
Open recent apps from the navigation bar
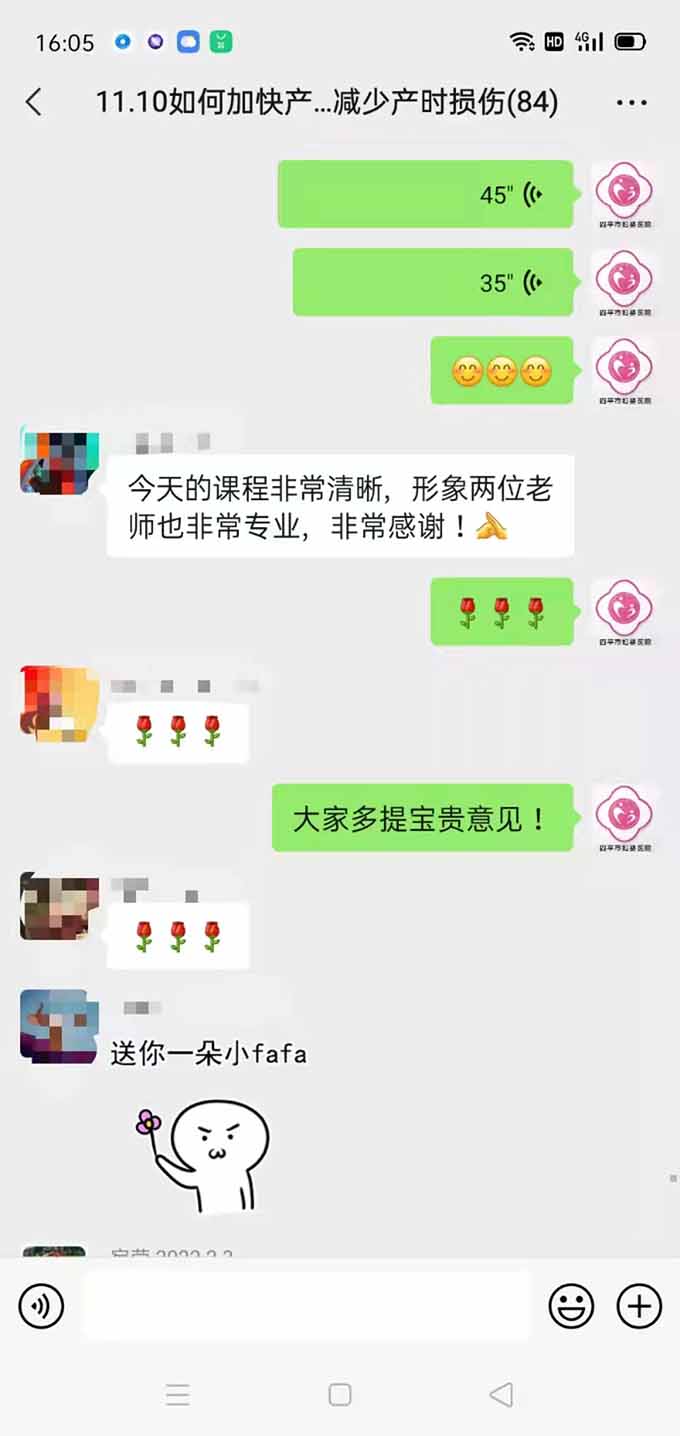pyautogui.click(x=178, y=1395)
